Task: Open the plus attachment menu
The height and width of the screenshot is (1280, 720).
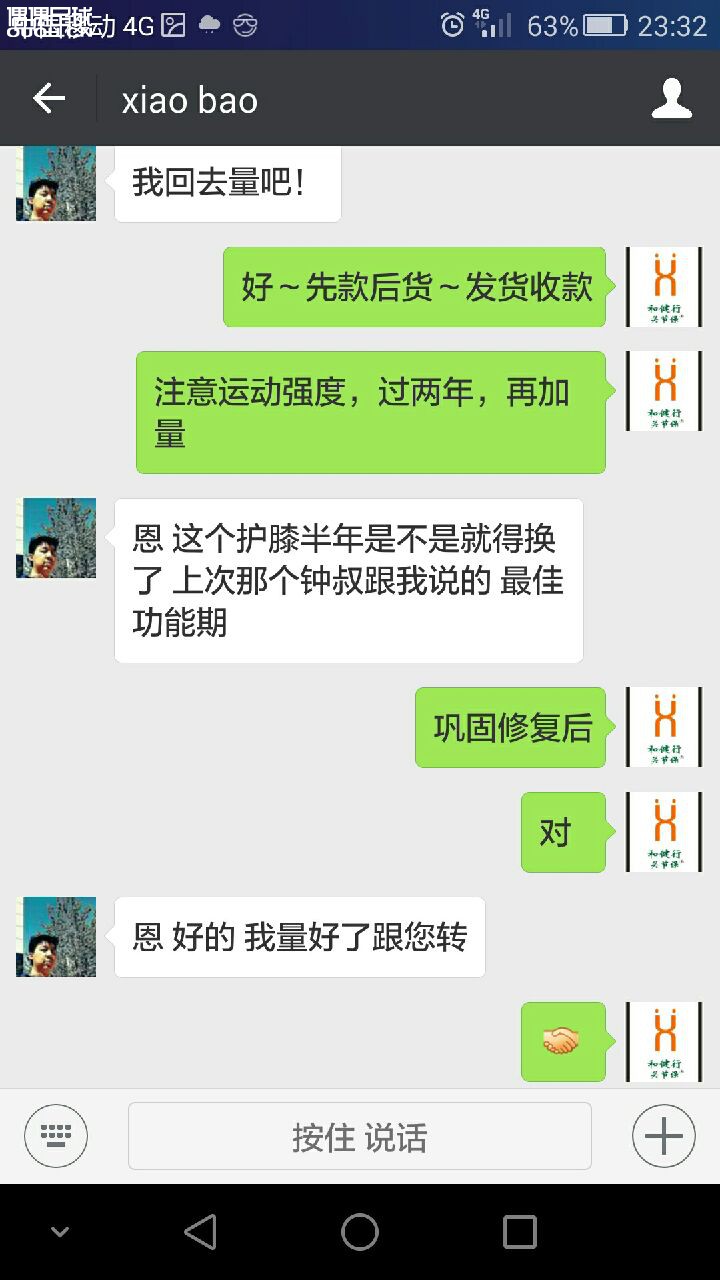Action: [x=663, y=1136]
